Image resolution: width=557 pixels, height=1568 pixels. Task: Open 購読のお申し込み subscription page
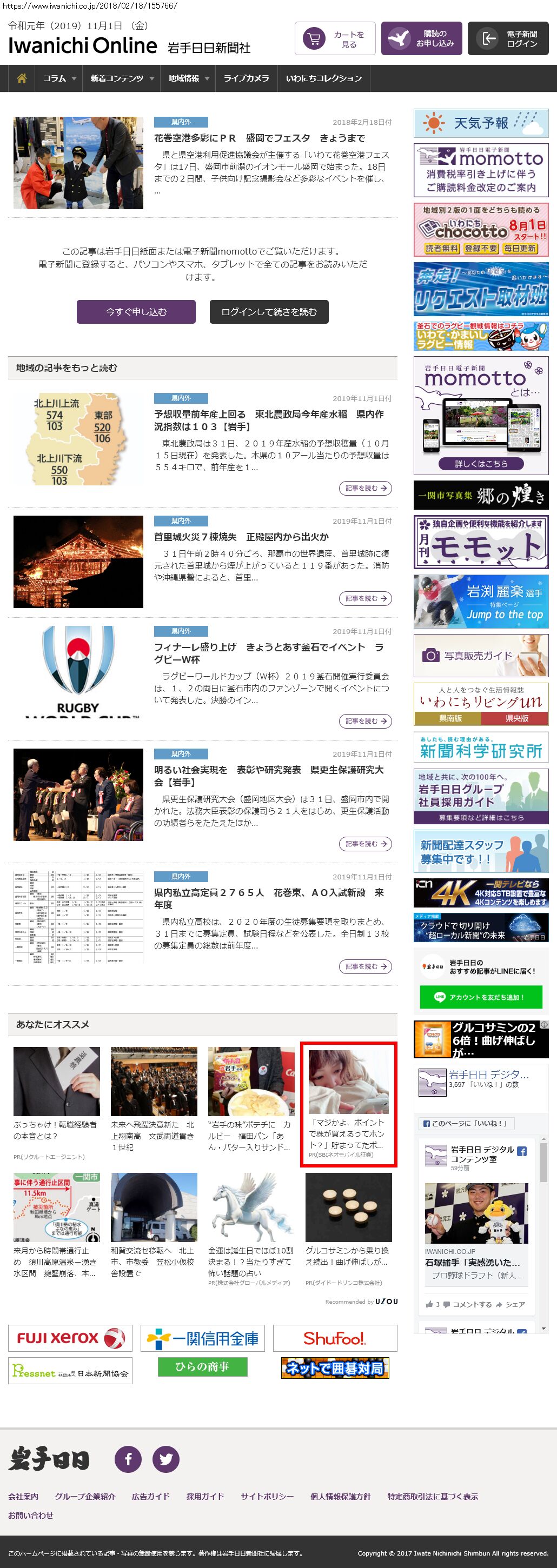pos(421,39)
